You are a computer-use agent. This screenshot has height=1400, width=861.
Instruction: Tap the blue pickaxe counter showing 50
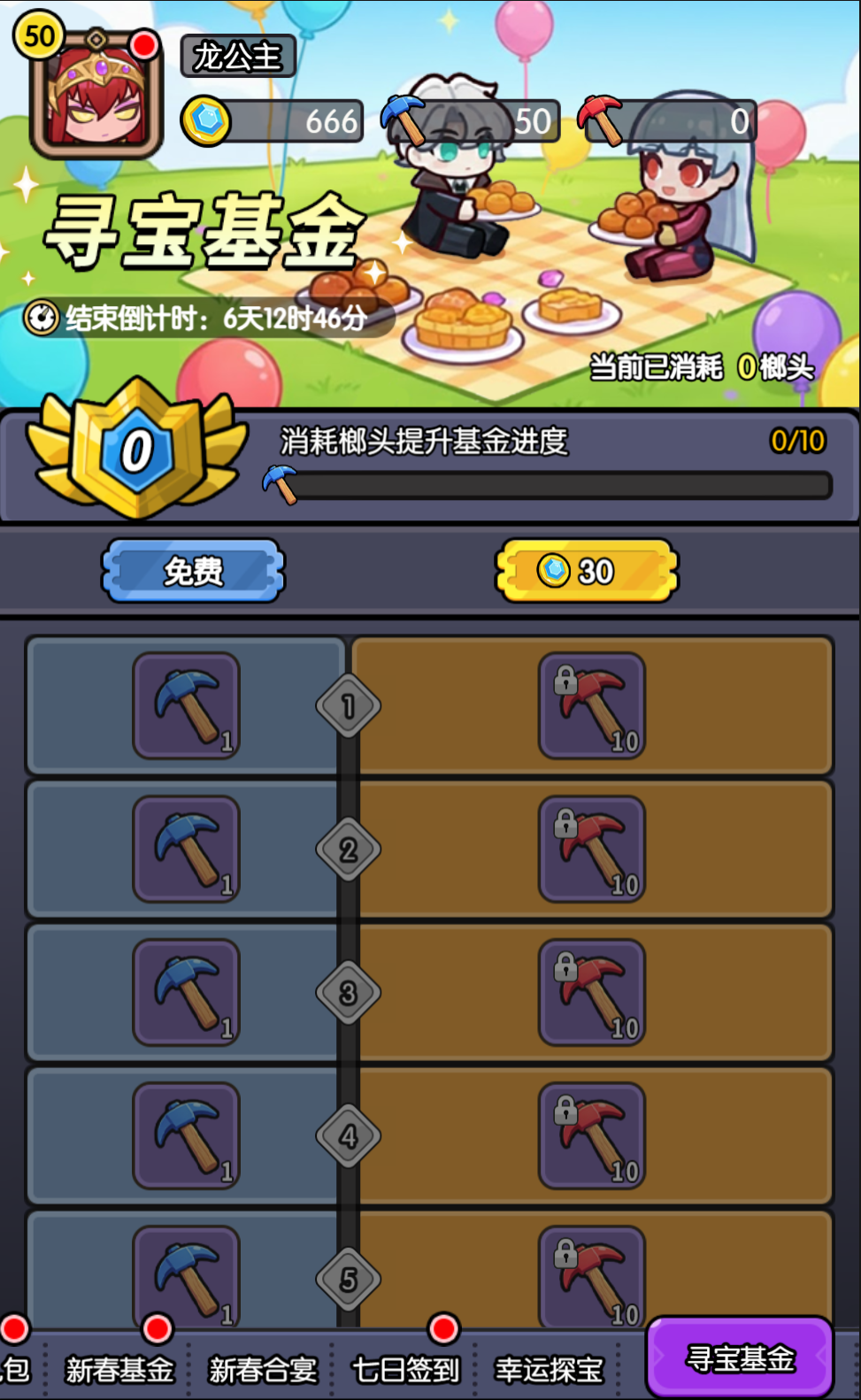478,120
